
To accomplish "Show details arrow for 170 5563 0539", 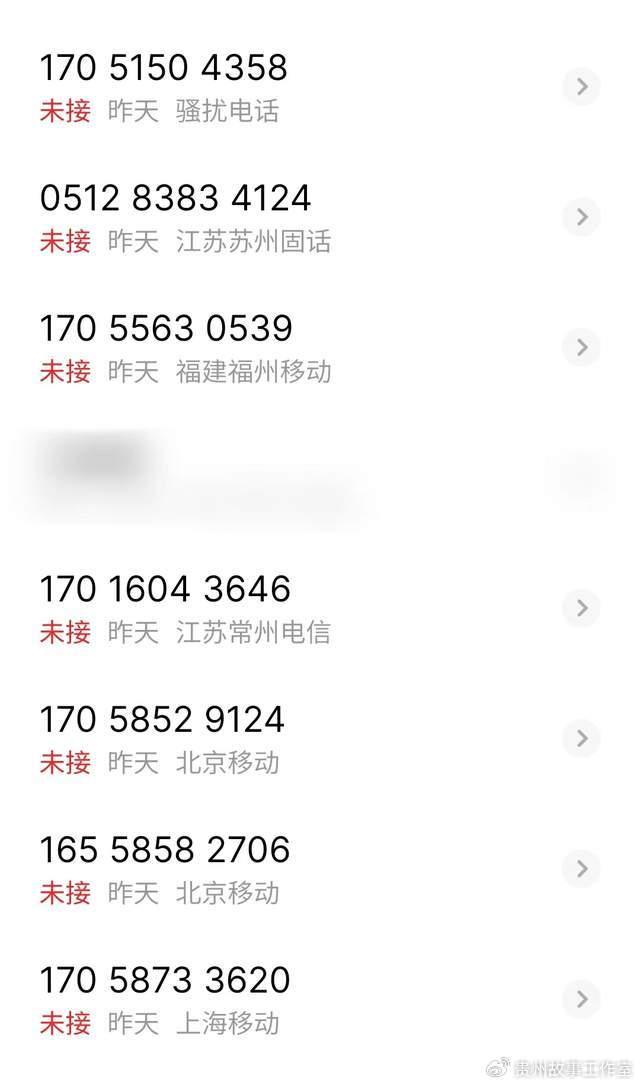I will [581, 347].
